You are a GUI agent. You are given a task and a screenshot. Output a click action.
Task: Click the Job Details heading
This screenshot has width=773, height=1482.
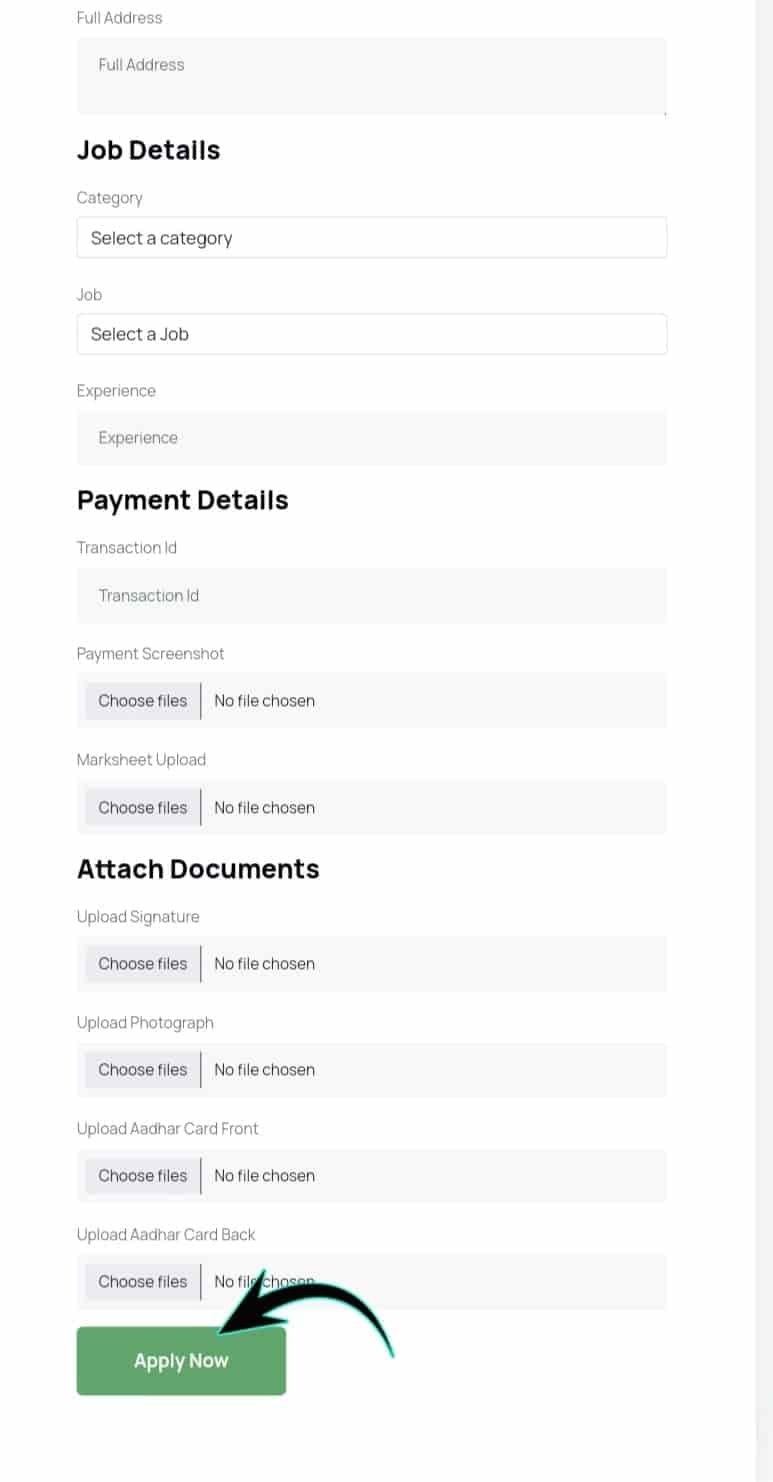(148, 150)
